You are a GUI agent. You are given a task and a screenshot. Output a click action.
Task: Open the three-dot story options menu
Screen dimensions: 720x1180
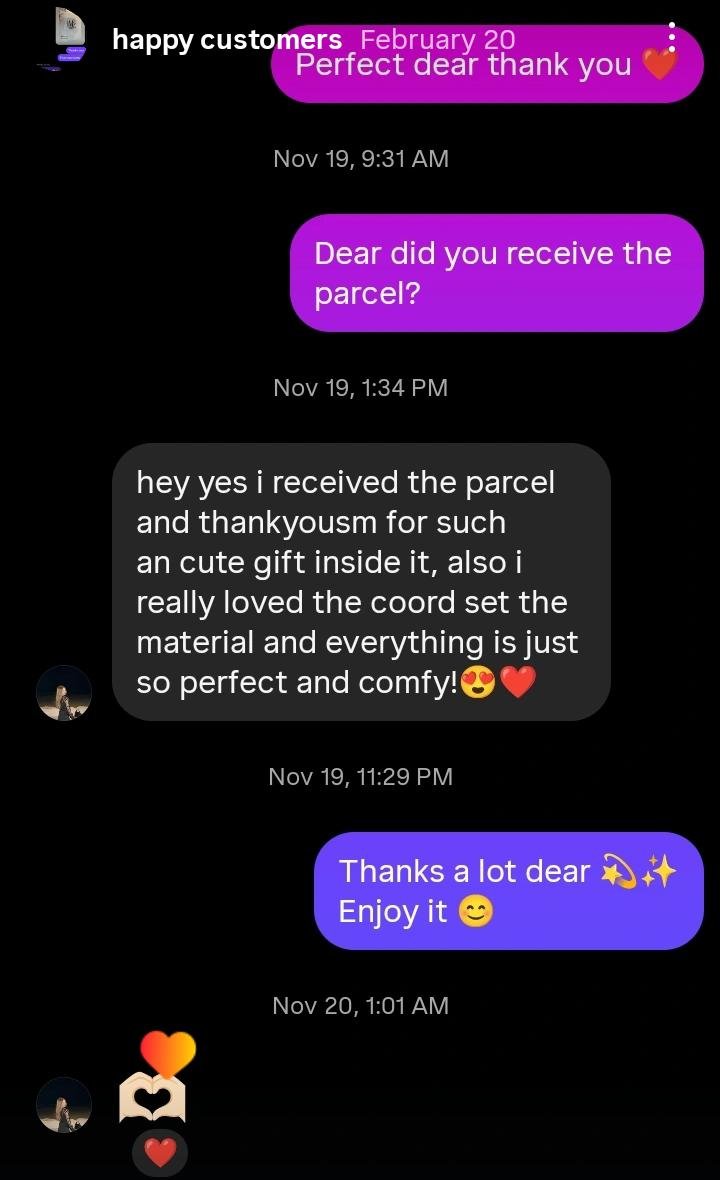(x=672, y=38)
